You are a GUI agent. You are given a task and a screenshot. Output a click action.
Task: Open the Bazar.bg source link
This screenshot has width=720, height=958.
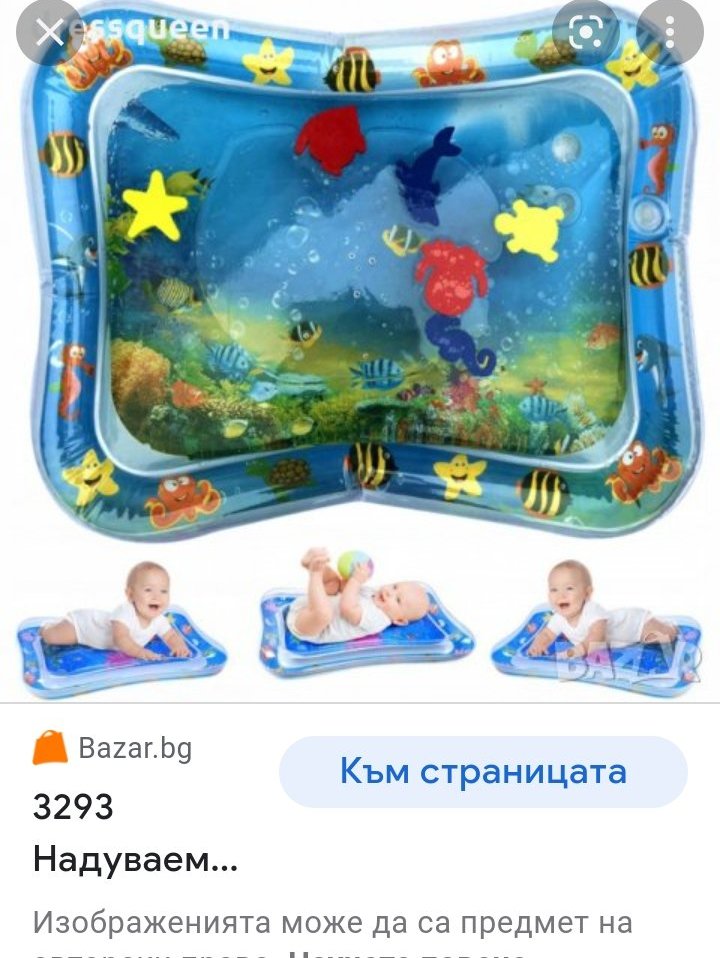coord(112,748)
